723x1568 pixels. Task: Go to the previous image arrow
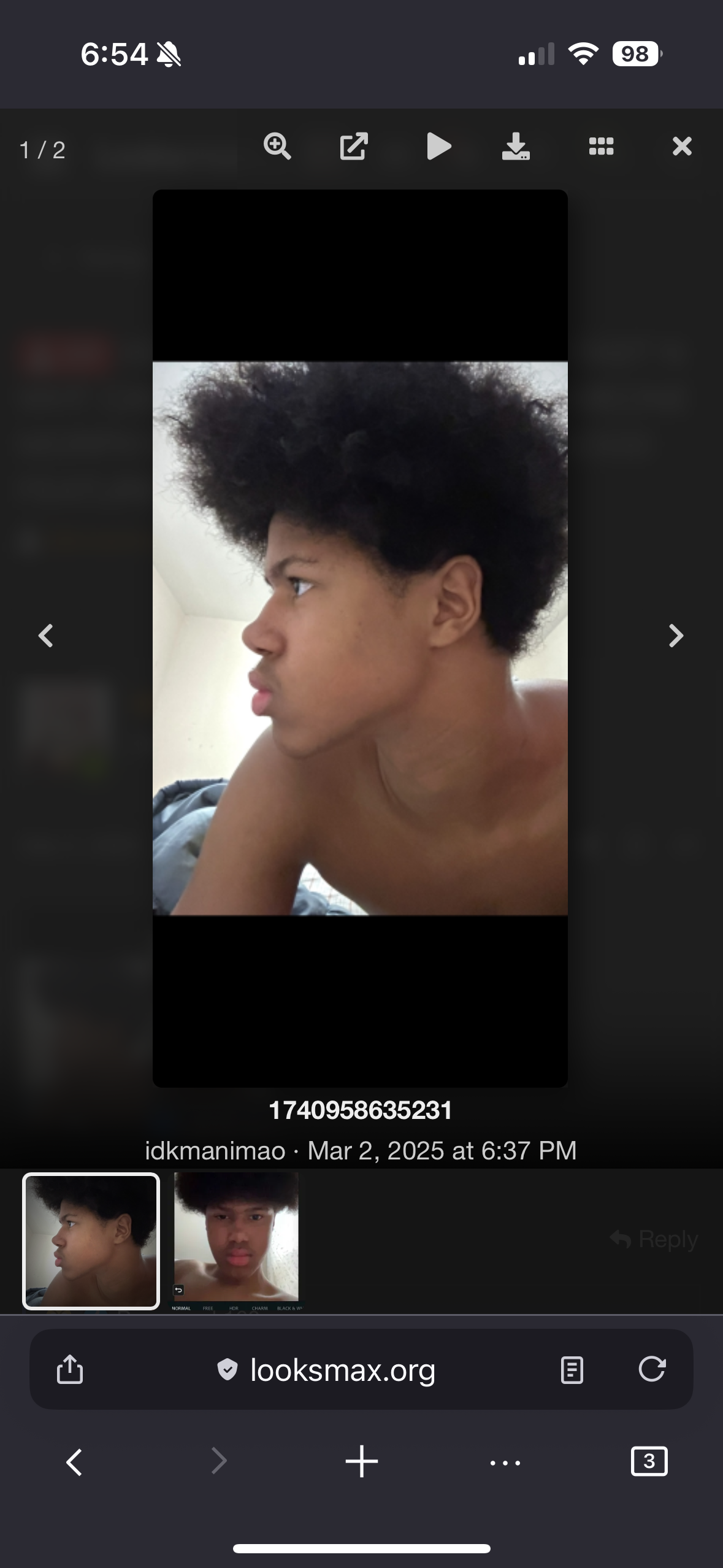[x=46, y=636]
